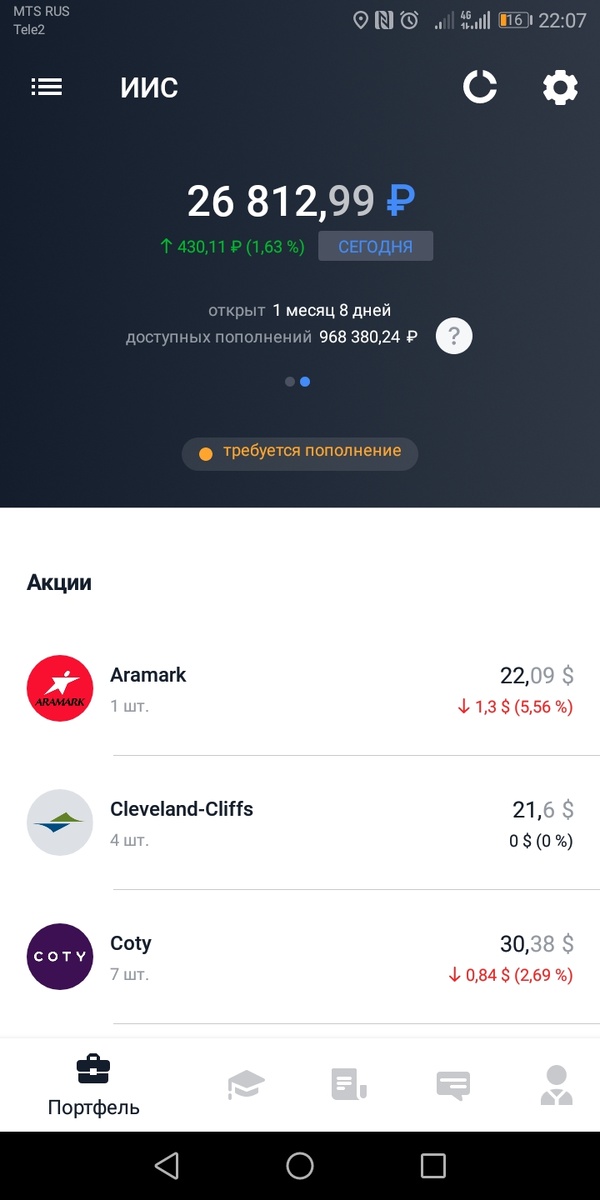Open the chat messages tab
600x1200 pixels.
point(453,1084)
